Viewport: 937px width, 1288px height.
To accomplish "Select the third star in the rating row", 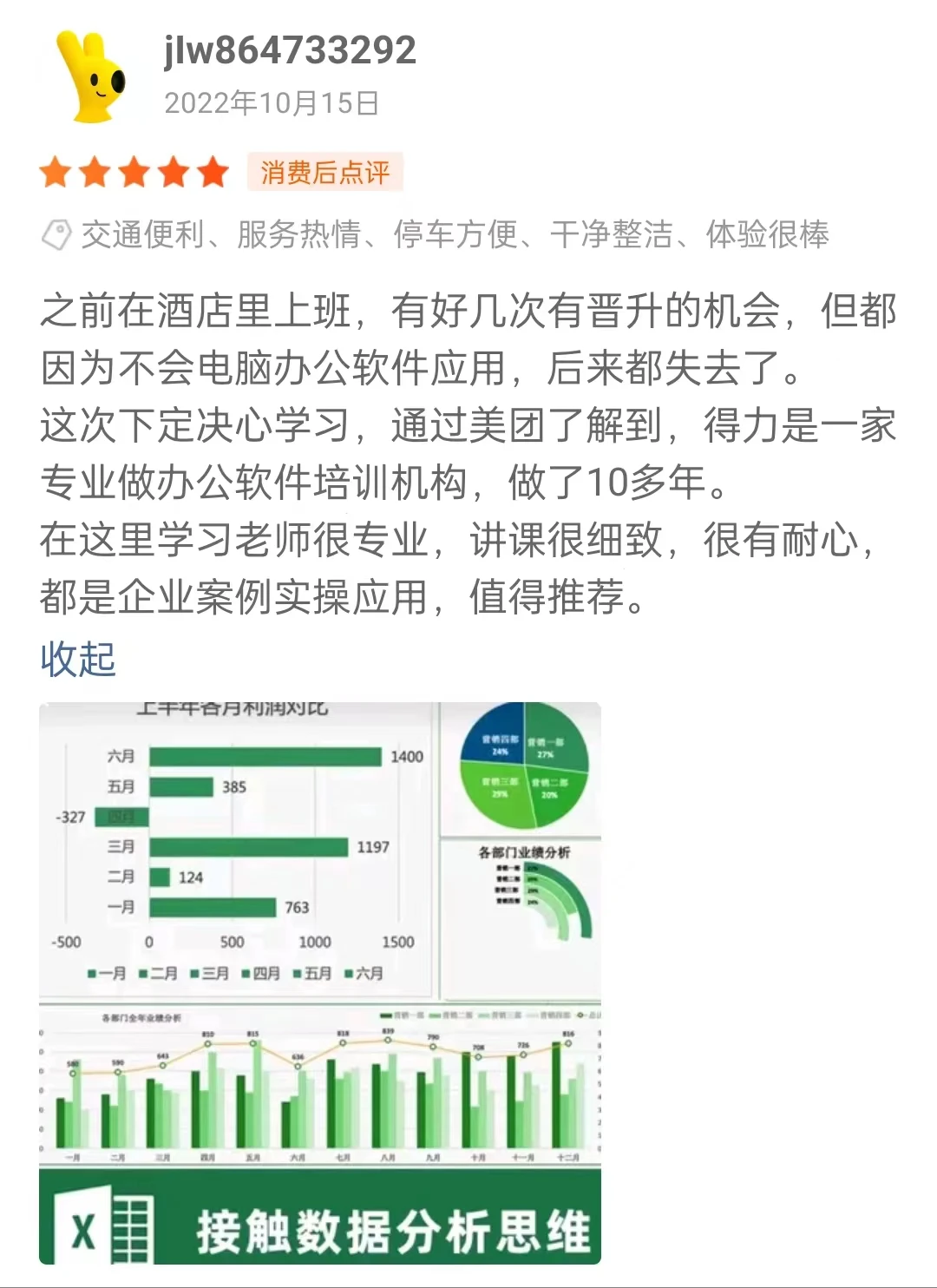I will (x=134, y=171).
